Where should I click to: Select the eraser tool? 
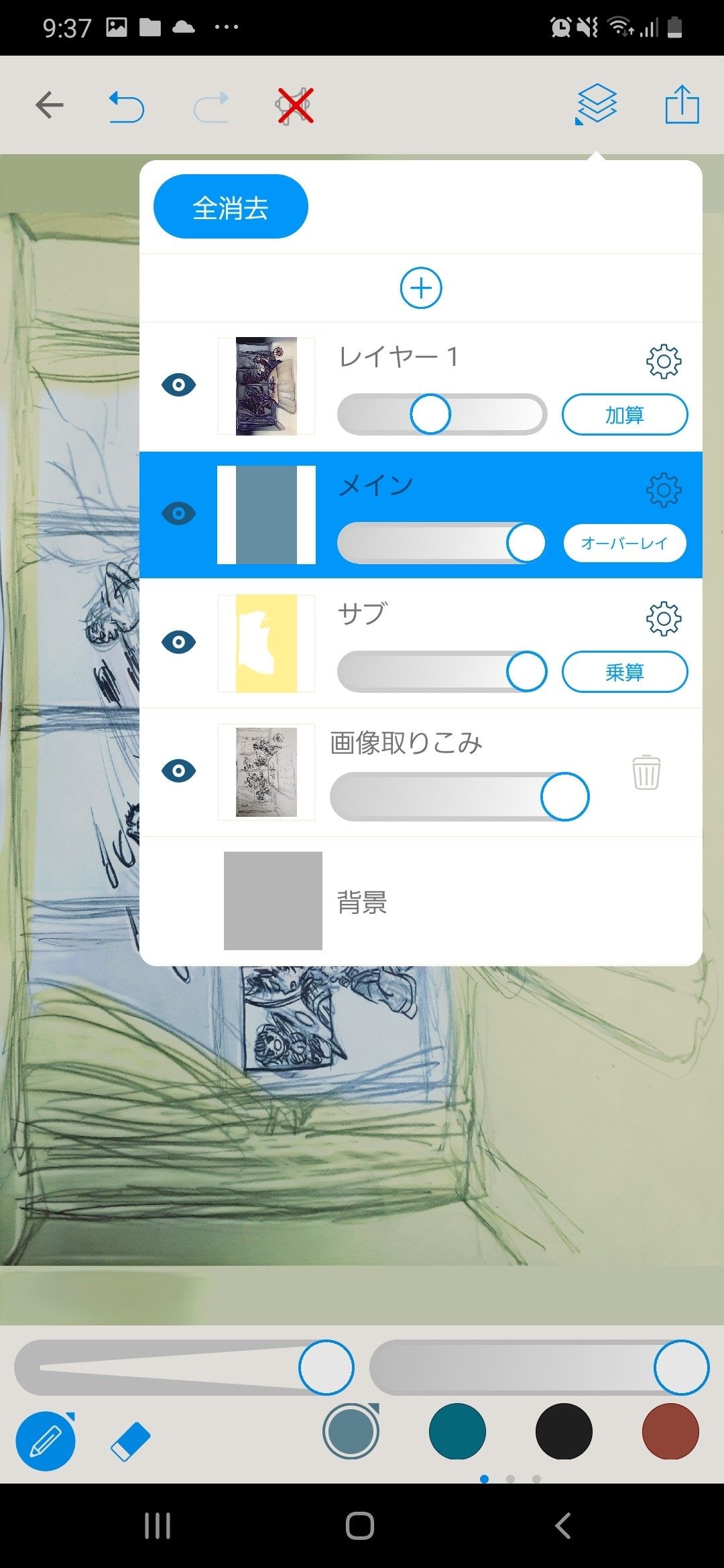[130, 1441]
